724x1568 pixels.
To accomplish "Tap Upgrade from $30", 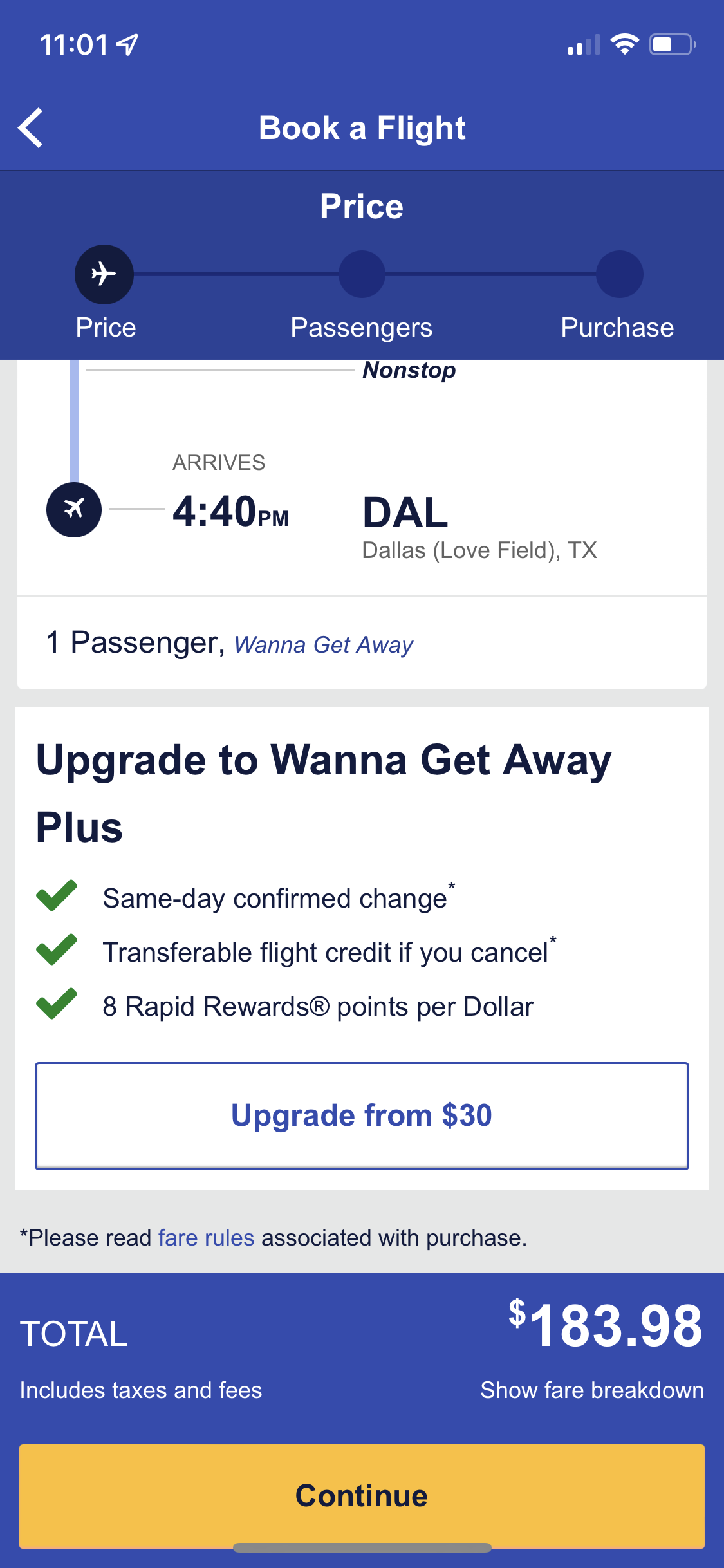I will point(362,1115).
